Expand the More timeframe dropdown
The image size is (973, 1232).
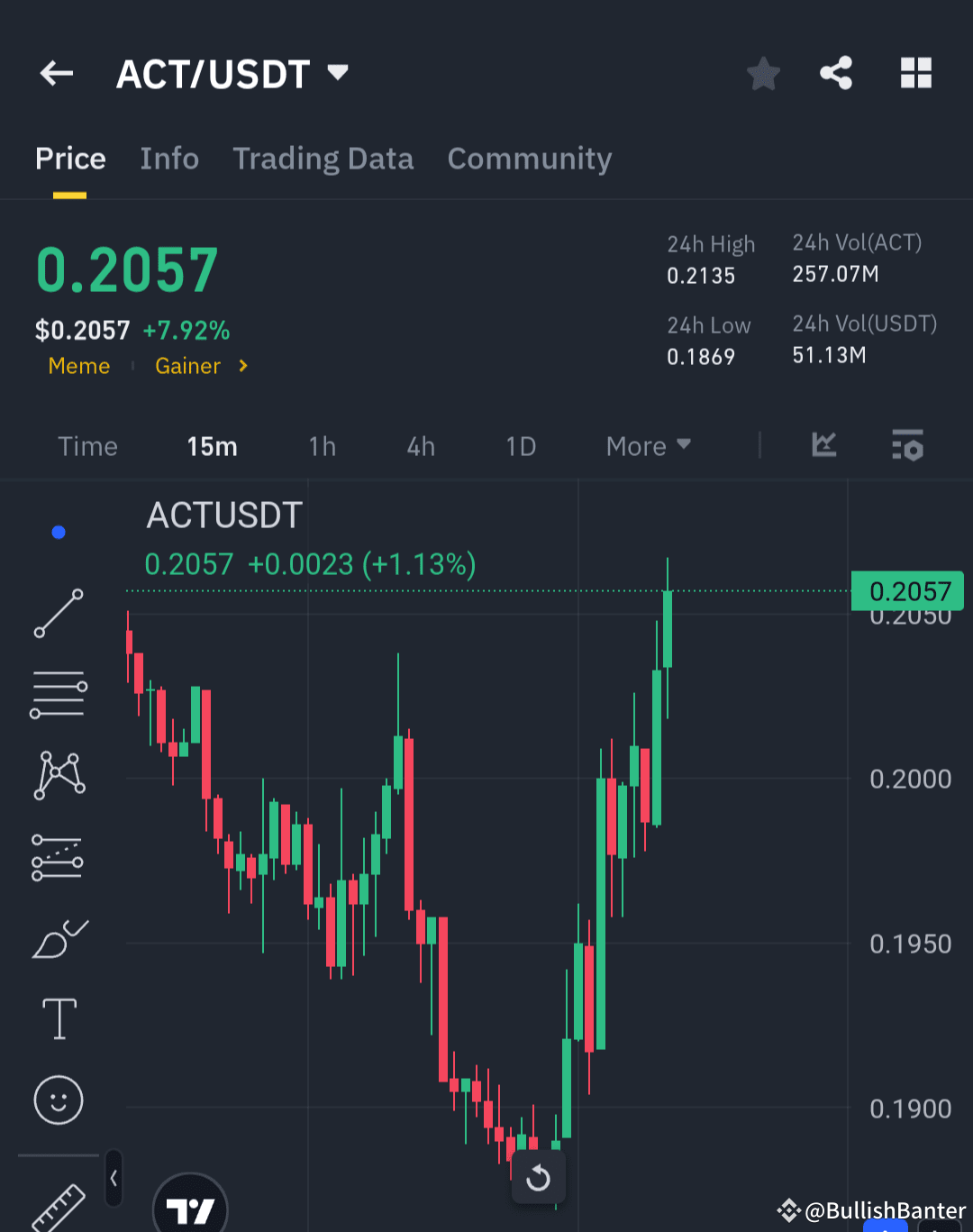[x=647, y=445]
